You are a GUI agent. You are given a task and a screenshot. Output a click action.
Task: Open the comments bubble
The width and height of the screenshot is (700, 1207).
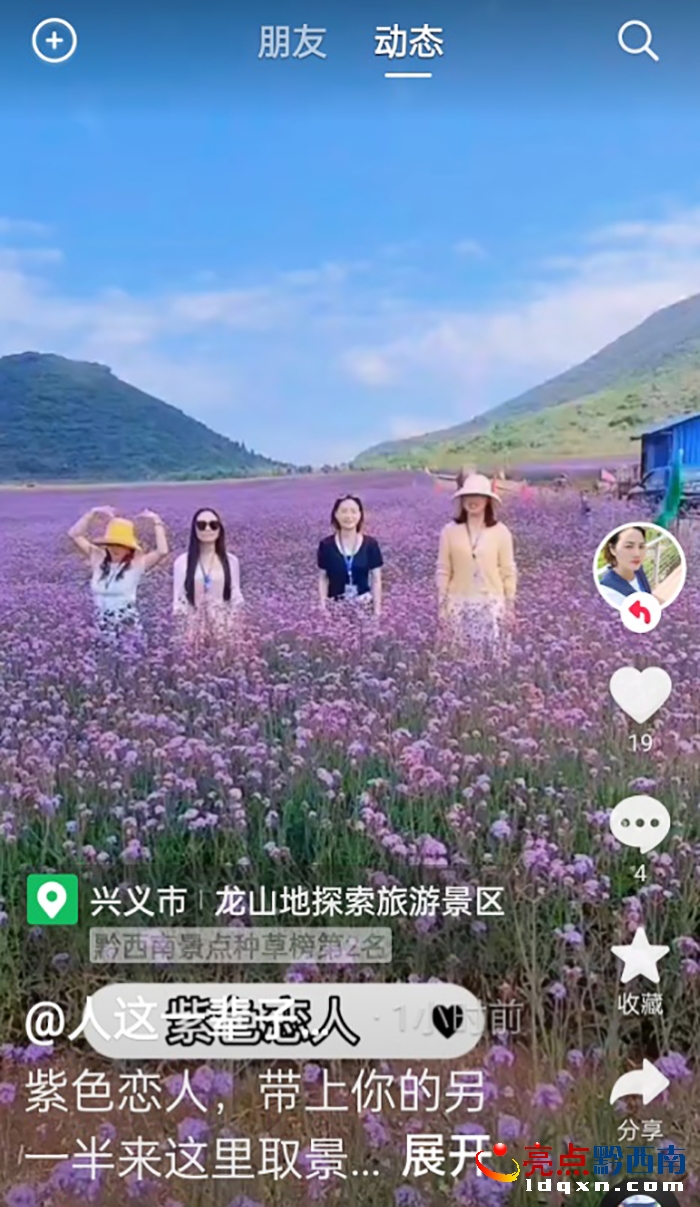tap(640, 825)
